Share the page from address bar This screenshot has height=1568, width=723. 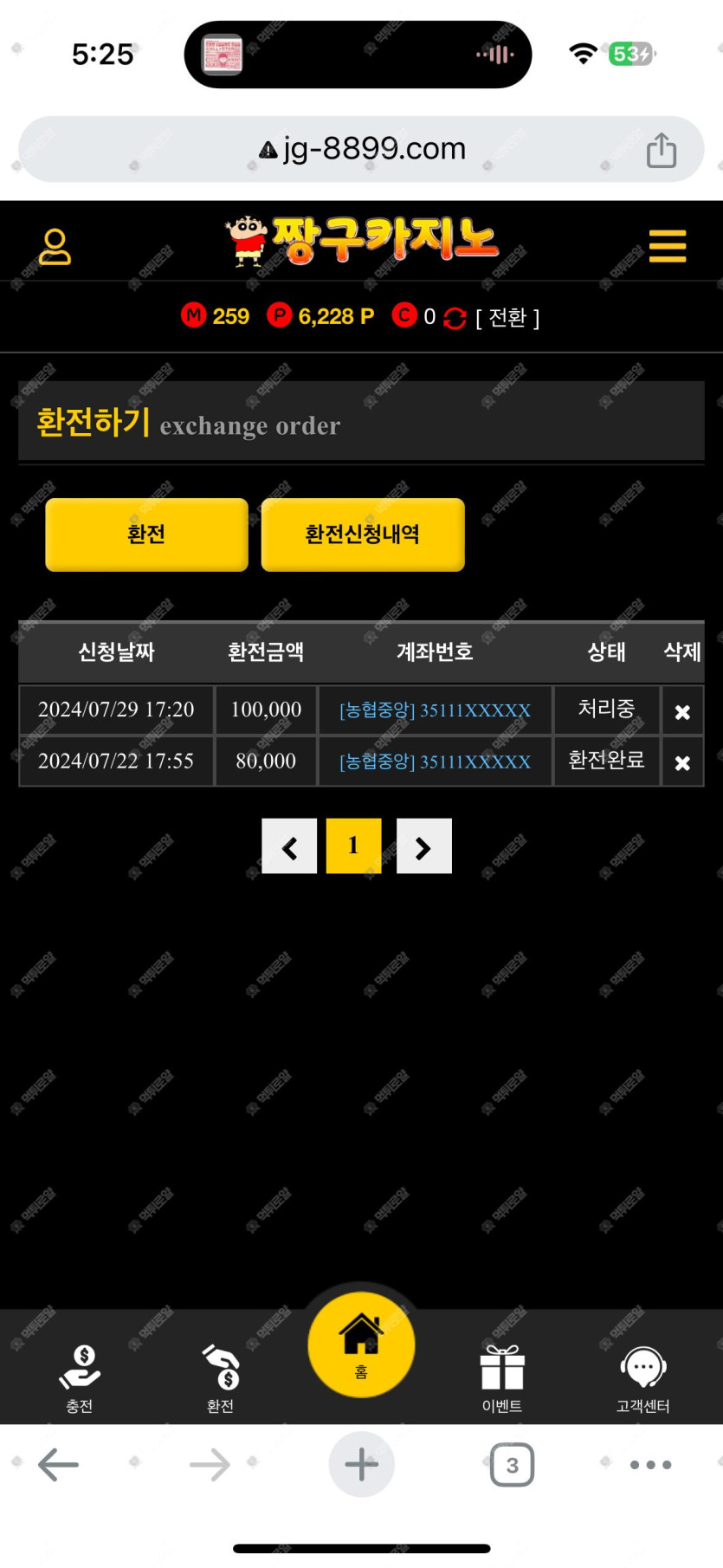pos(662,150)
